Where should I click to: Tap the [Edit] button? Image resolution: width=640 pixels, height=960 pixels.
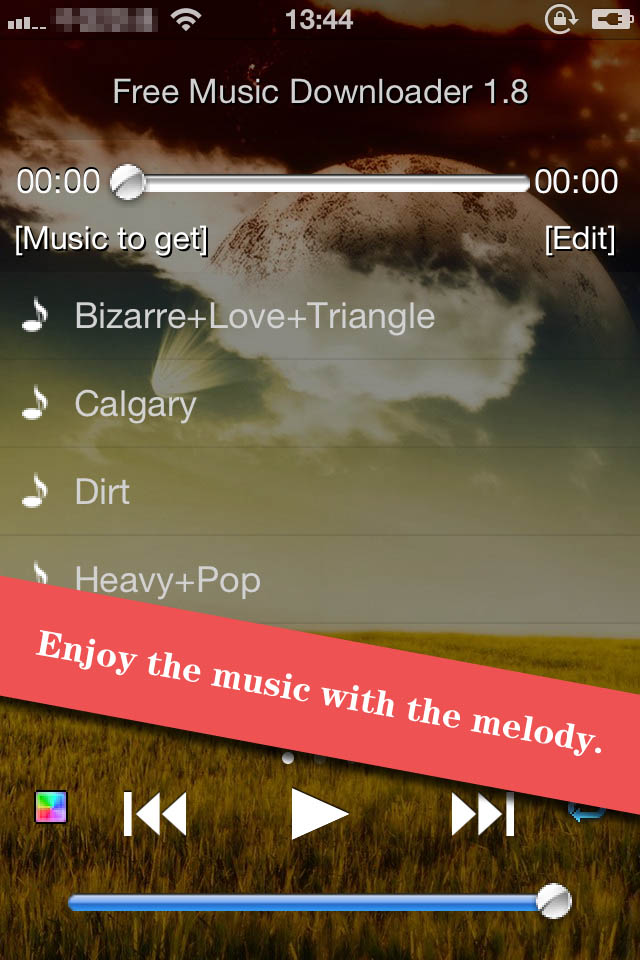click(580, 239)
